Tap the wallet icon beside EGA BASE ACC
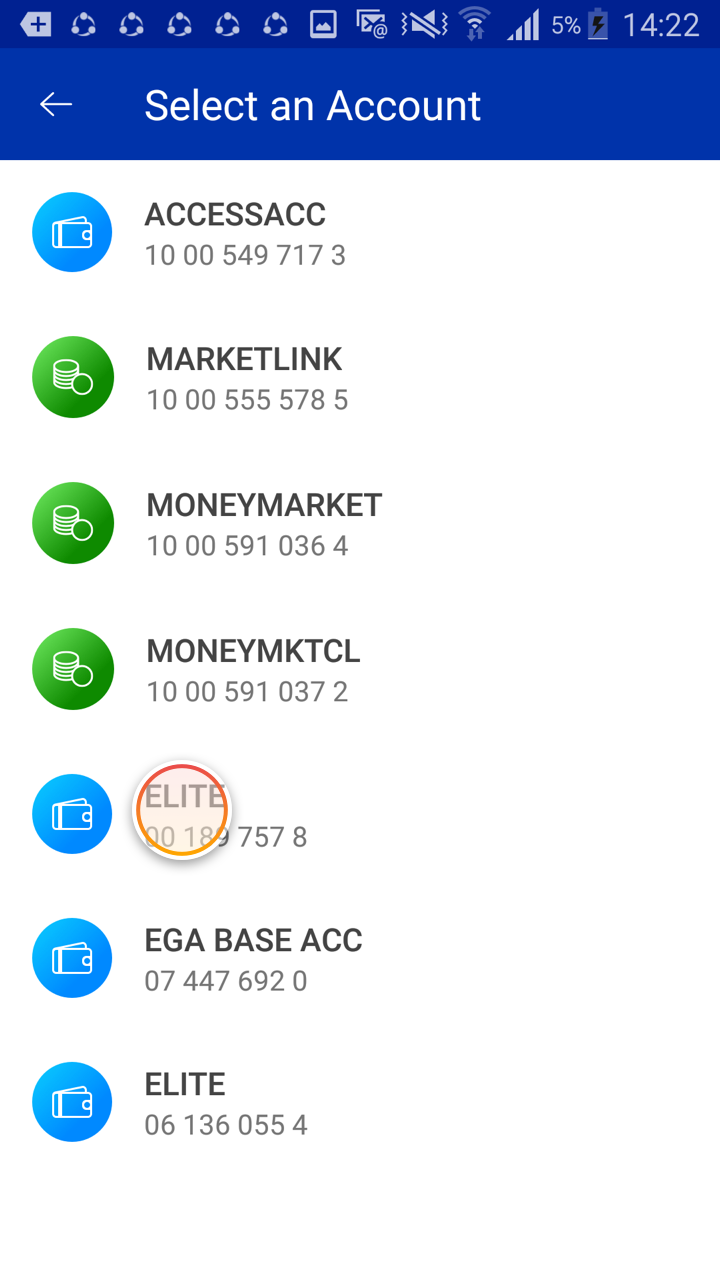This screenshot has width=720, height=1280. 72,957
